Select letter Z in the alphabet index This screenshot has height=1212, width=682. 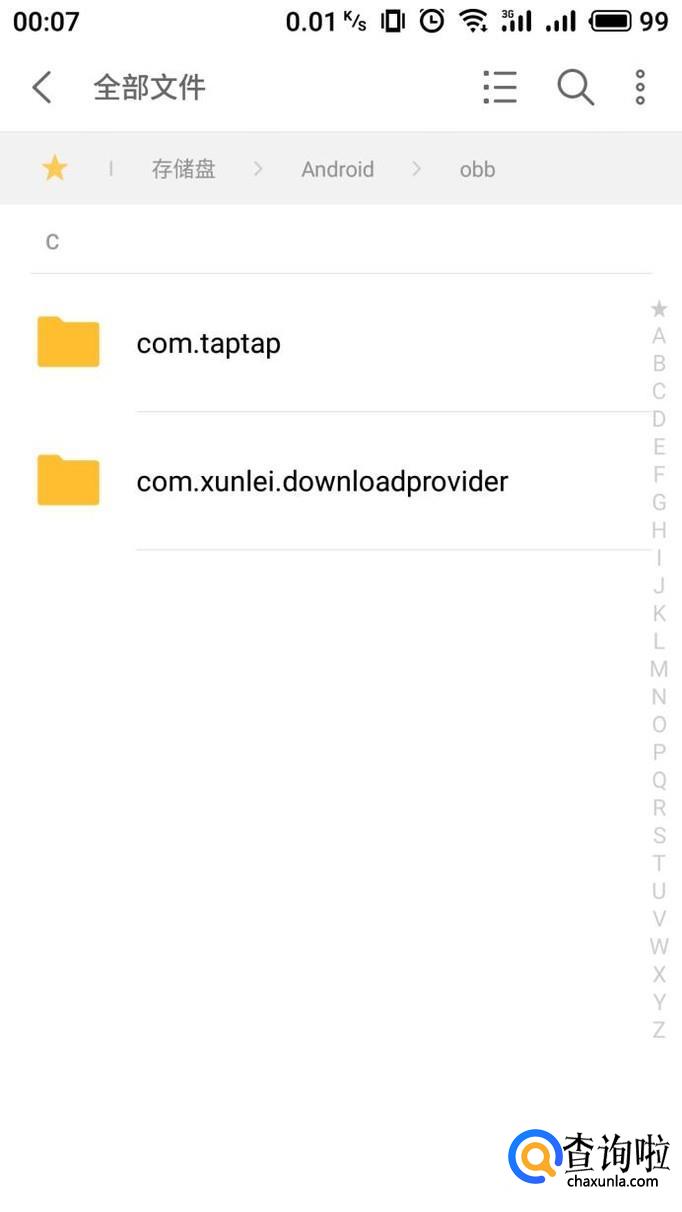[x=658, y=1029]
